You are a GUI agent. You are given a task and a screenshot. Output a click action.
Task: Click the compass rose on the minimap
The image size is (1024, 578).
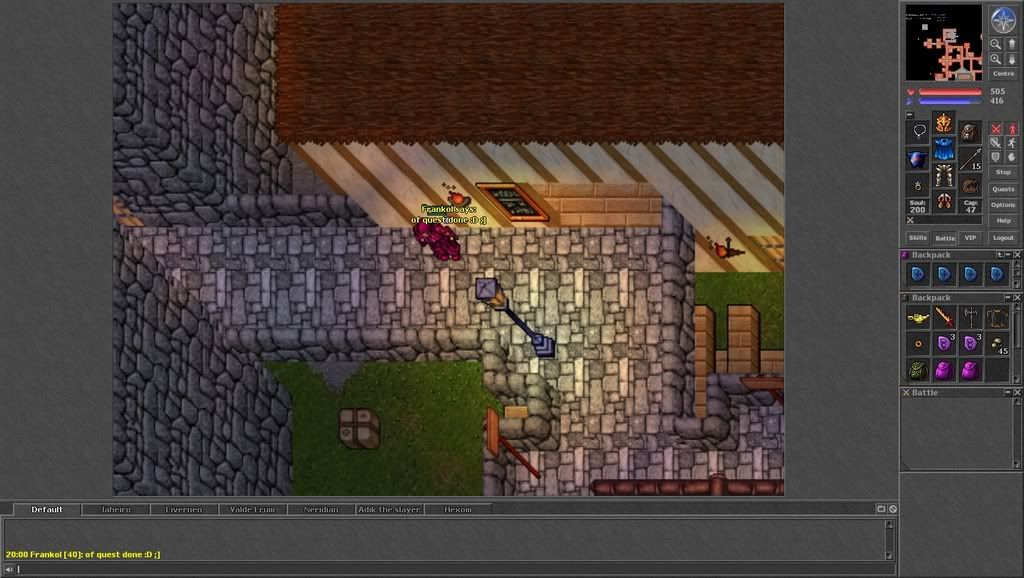point(1003,19)
